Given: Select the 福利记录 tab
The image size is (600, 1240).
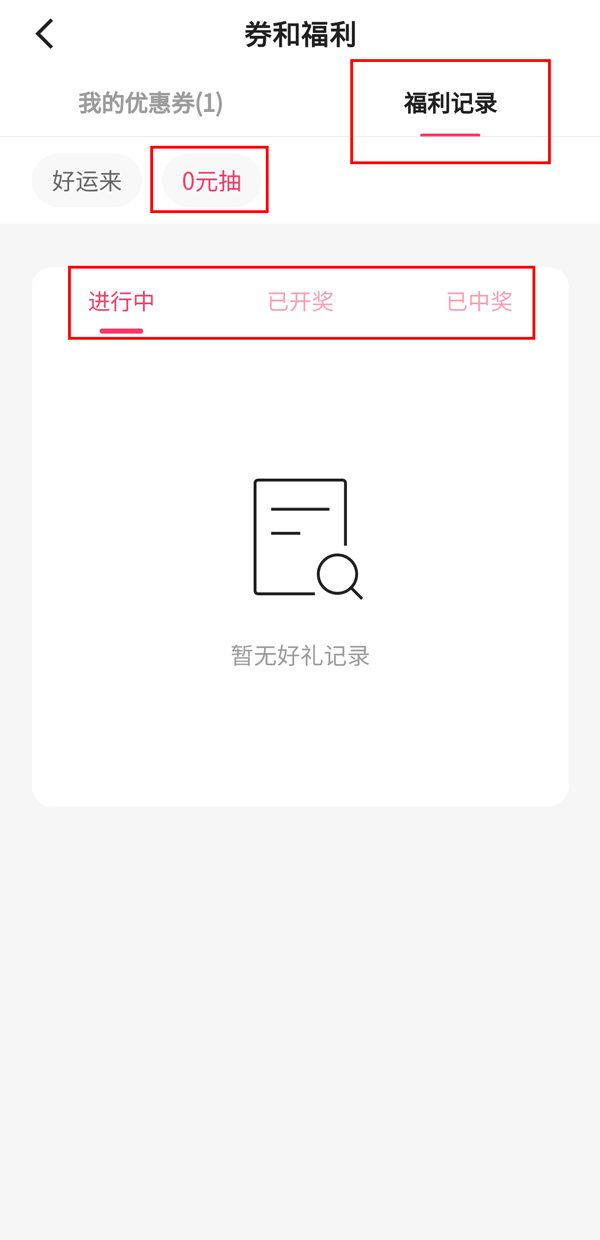Looking at the screenshot, I should click(450, 103).
